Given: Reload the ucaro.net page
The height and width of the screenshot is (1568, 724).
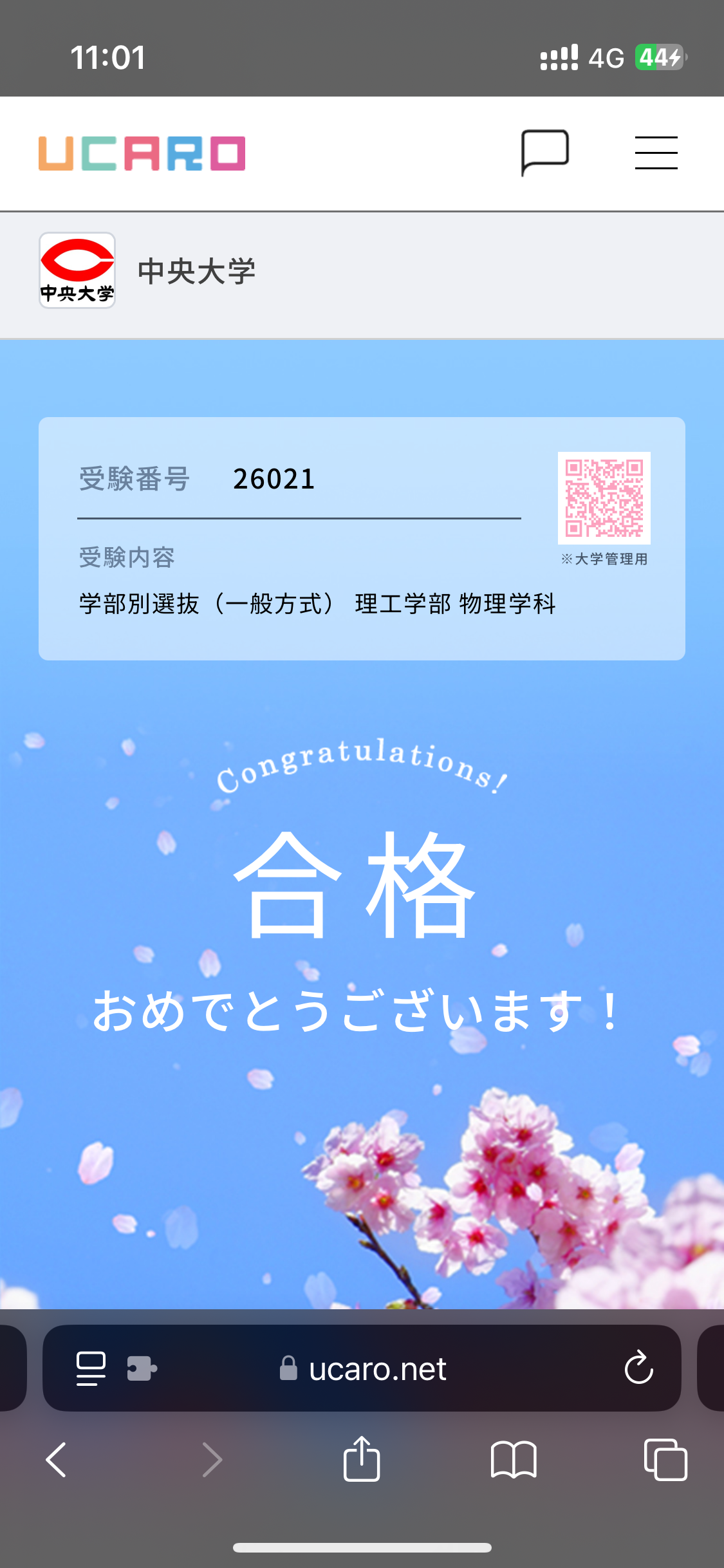Looking at the screenshot, I should tap(638, 1368).
